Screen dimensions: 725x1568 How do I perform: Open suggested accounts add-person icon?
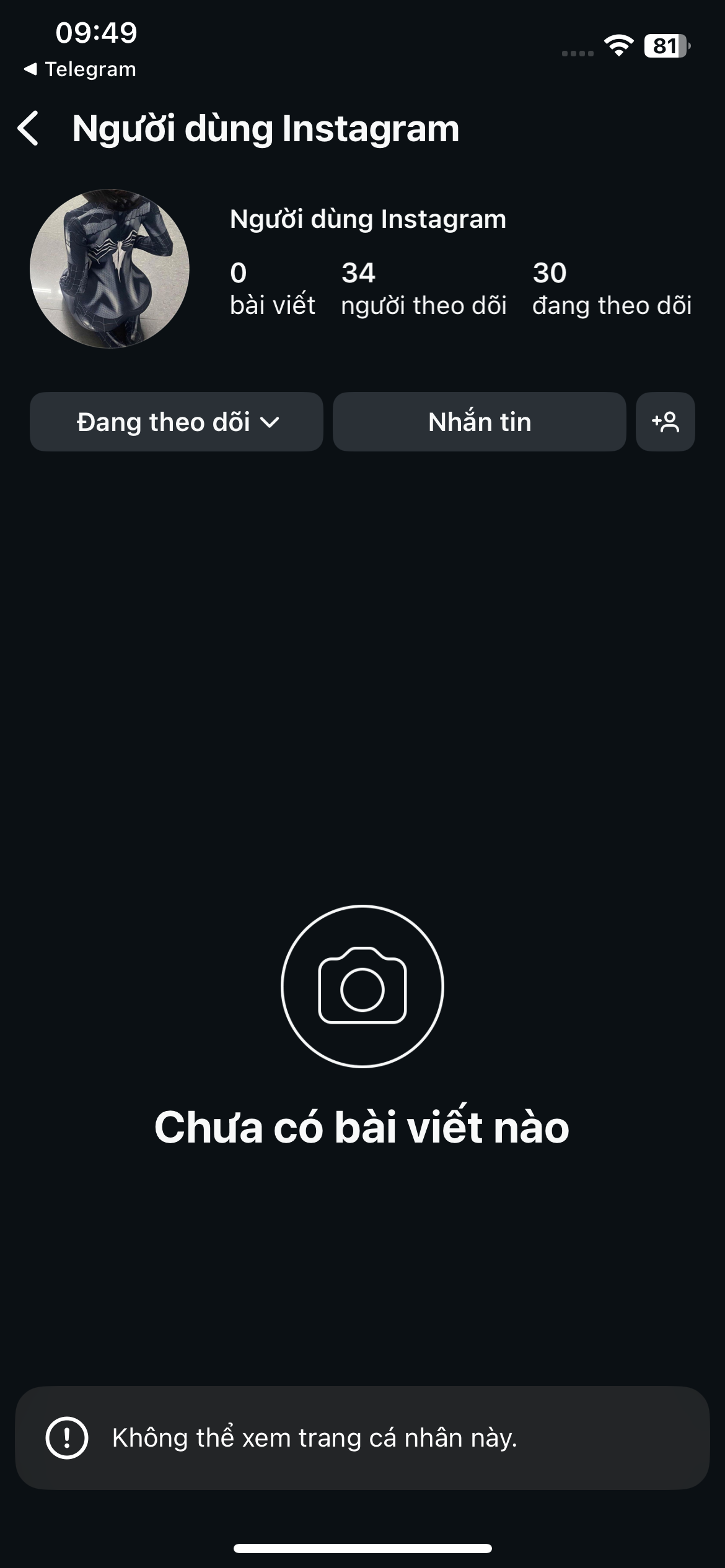click(665, 422)
